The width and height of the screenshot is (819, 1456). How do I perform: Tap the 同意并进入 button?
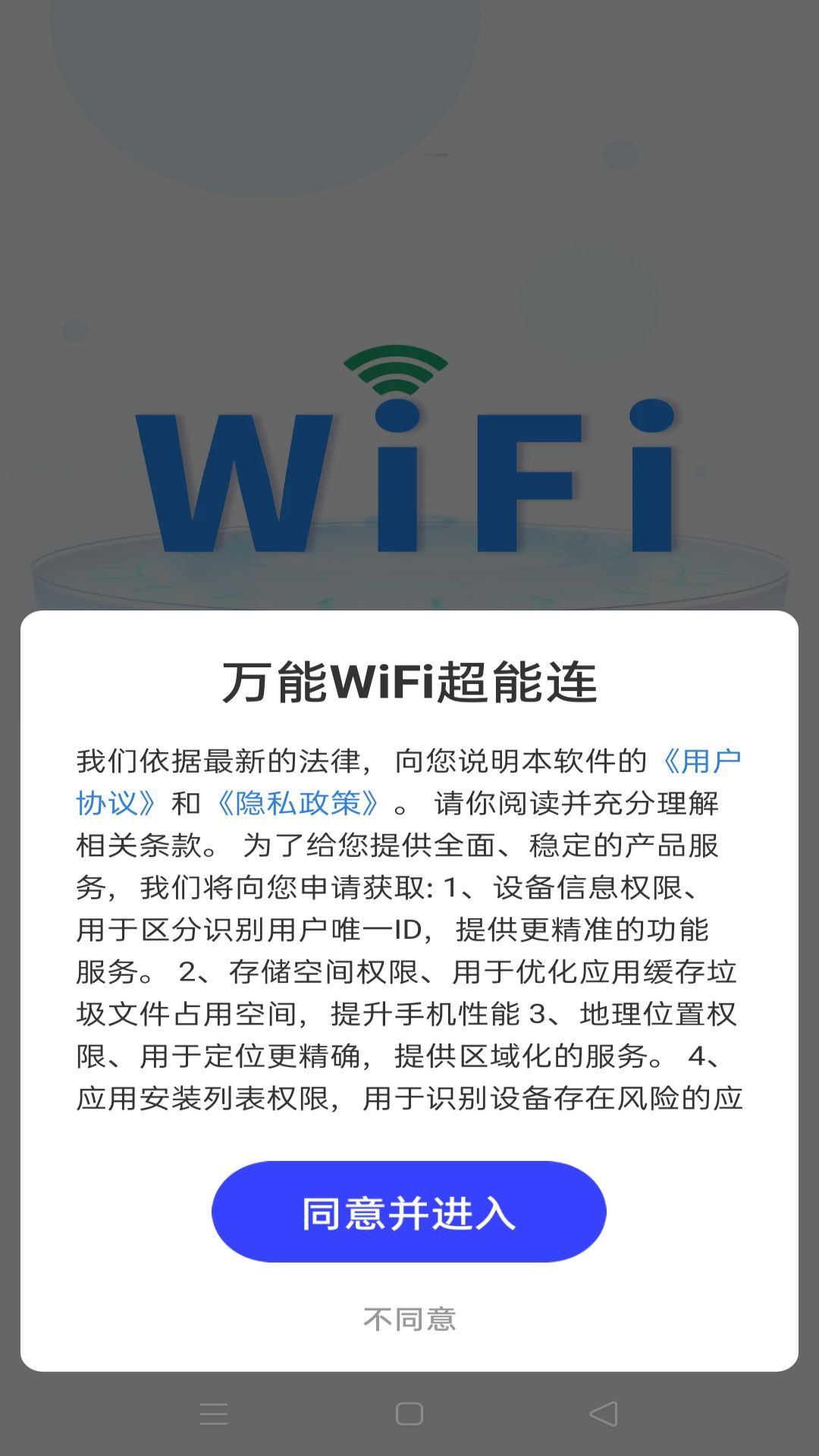coord(409,1212)
